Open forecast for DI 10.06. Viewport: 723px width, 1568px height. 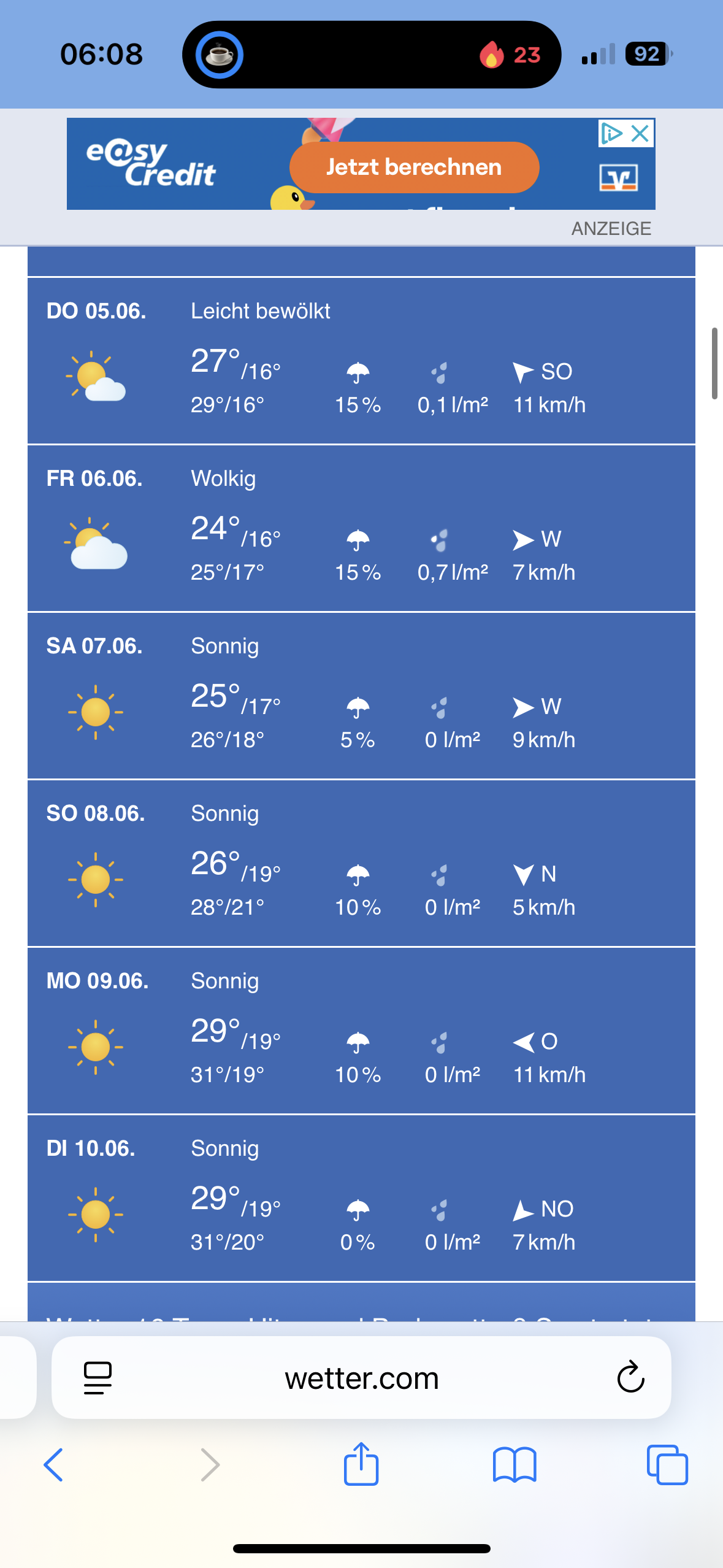361,1198
